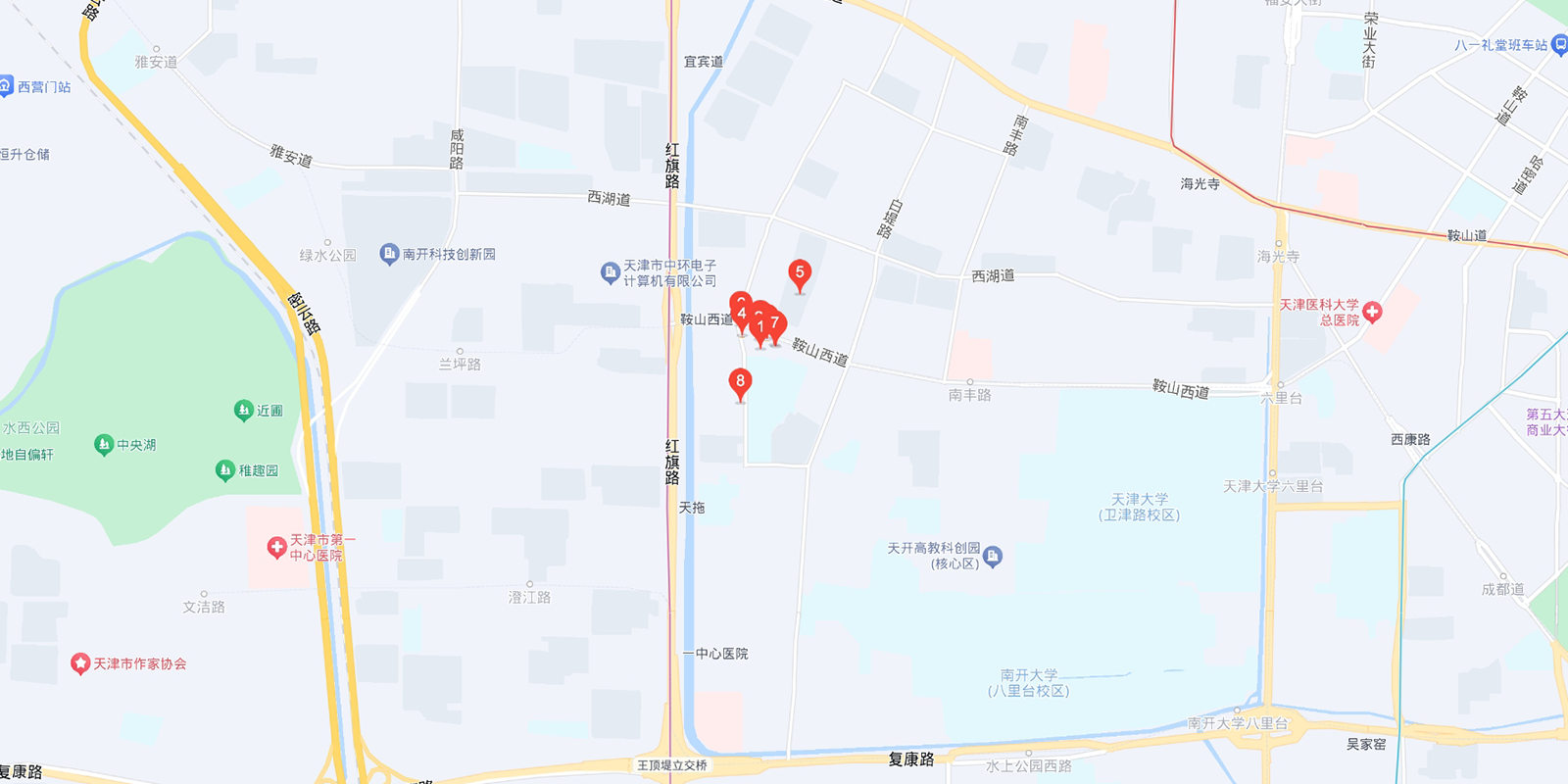1568x784 pixels.
Task: Open 天开高教科创园 place icon
Action: tap(993, 557)
